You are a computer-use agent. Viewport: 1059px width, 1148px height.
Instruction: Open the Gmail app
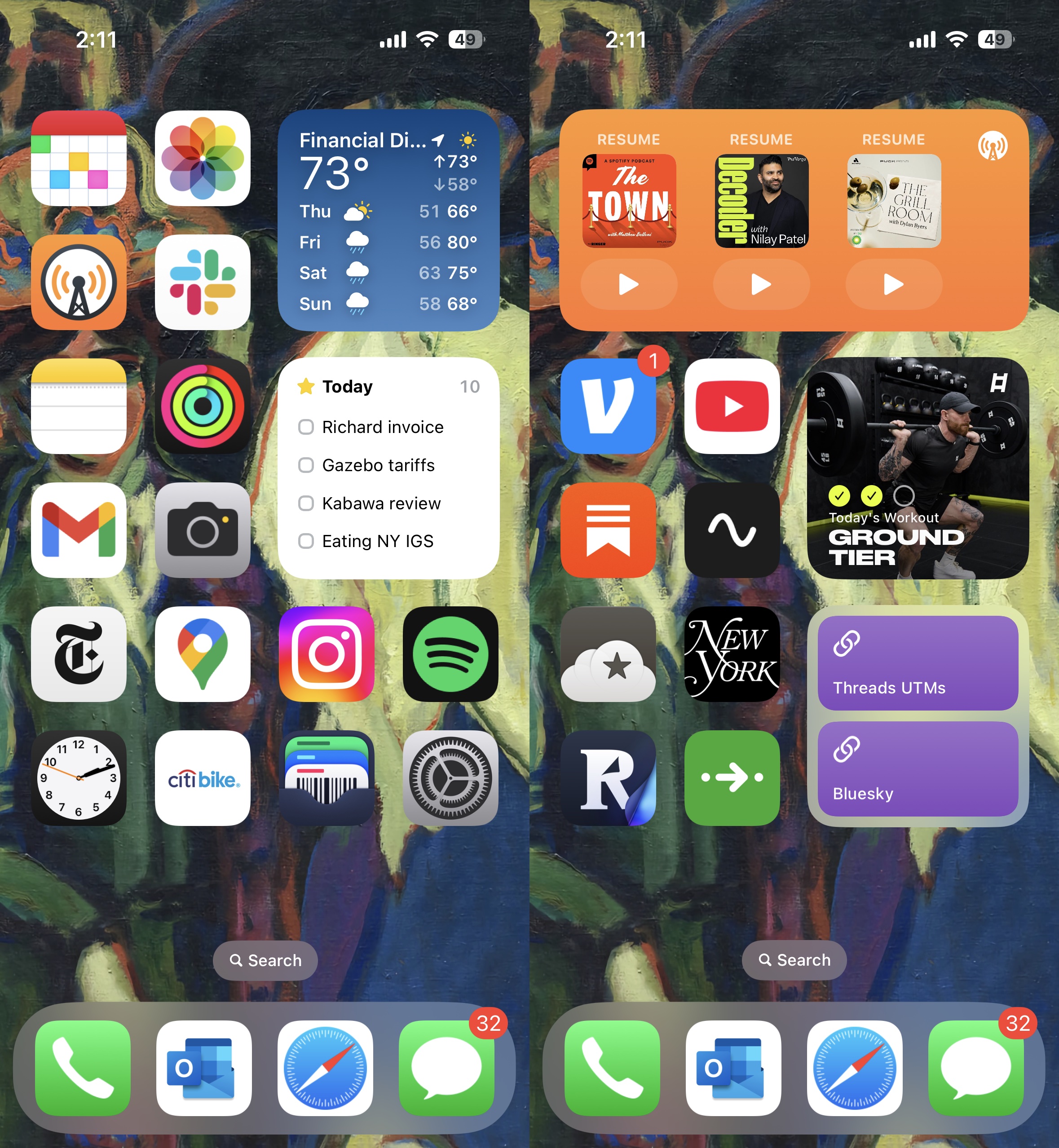click(79, 530)
